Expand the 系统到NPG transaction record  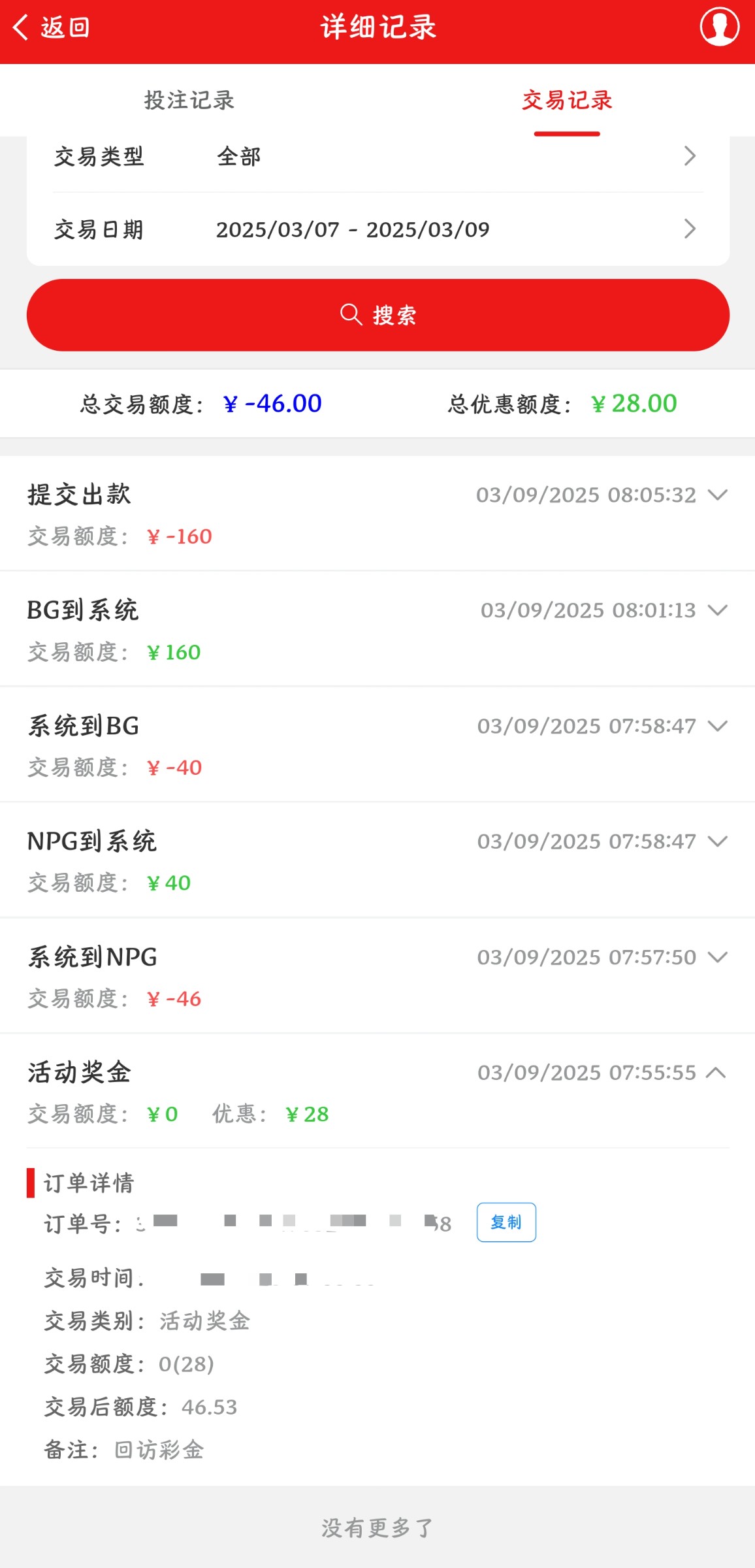717,957
